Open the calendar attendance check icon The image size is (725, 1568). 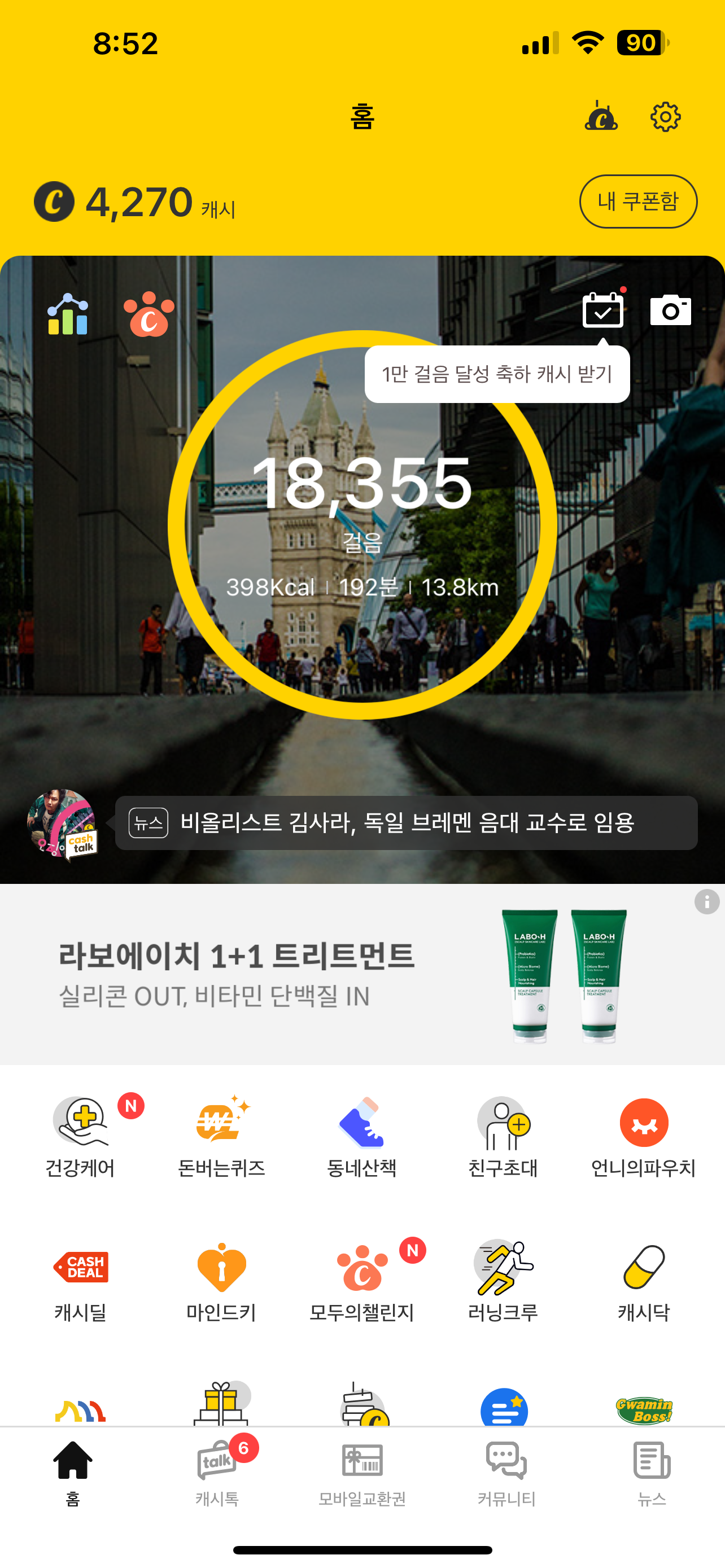click(x=602, y=310)
